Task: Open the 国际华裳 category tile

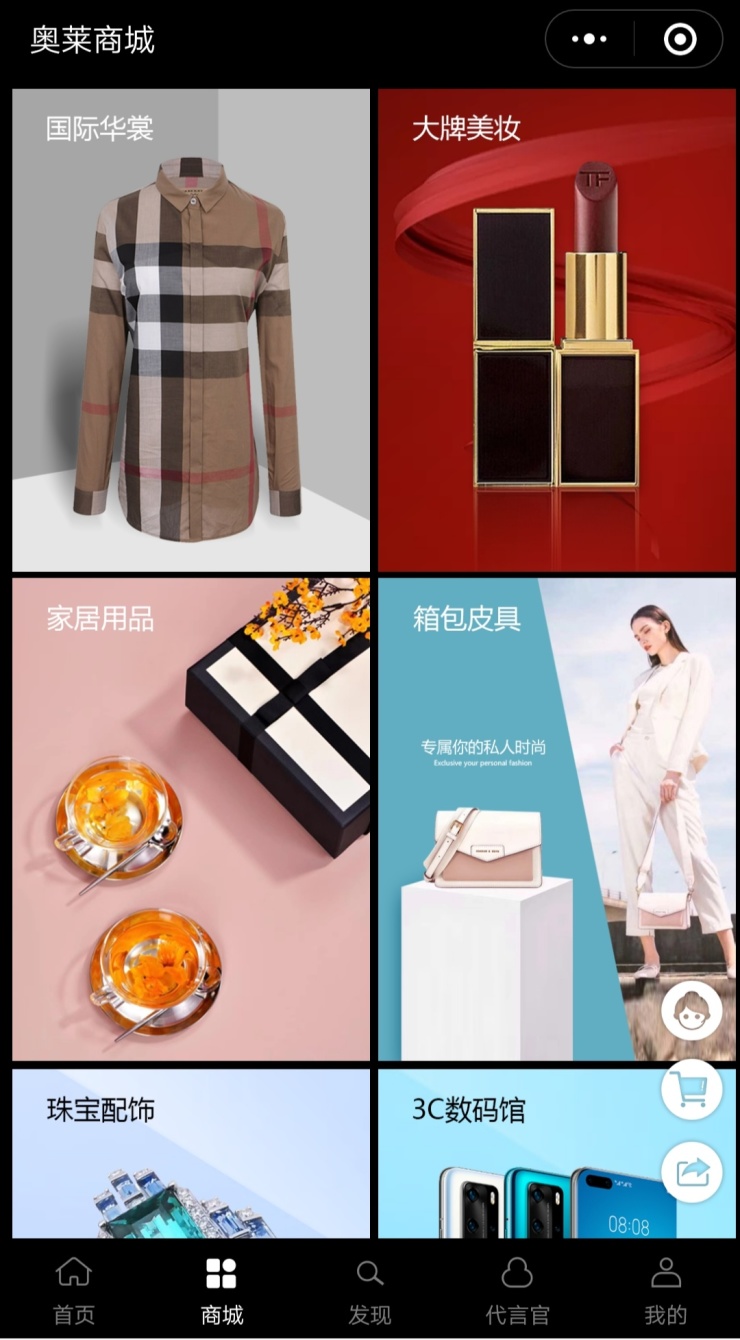Action: click(x=191, y=330)
